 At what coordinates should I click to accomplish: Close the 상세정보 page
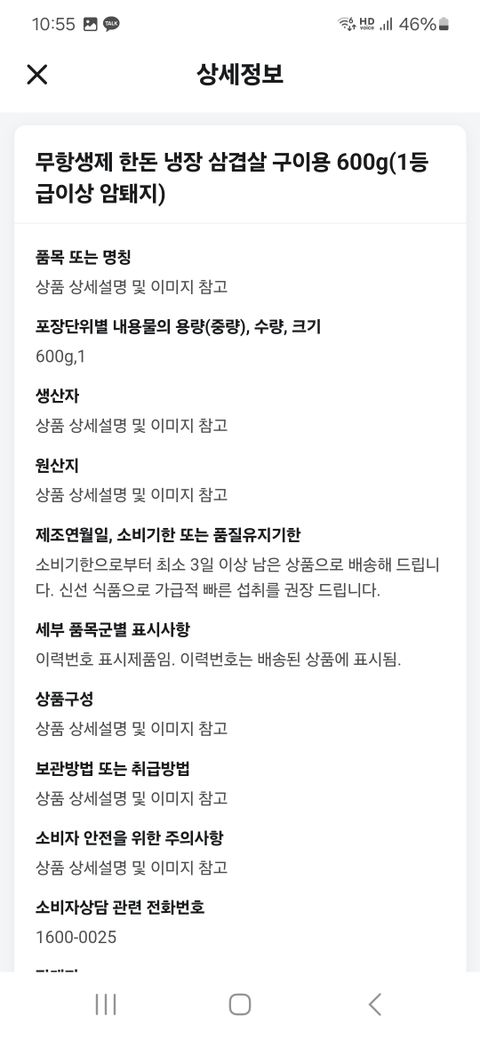point(37,74)
